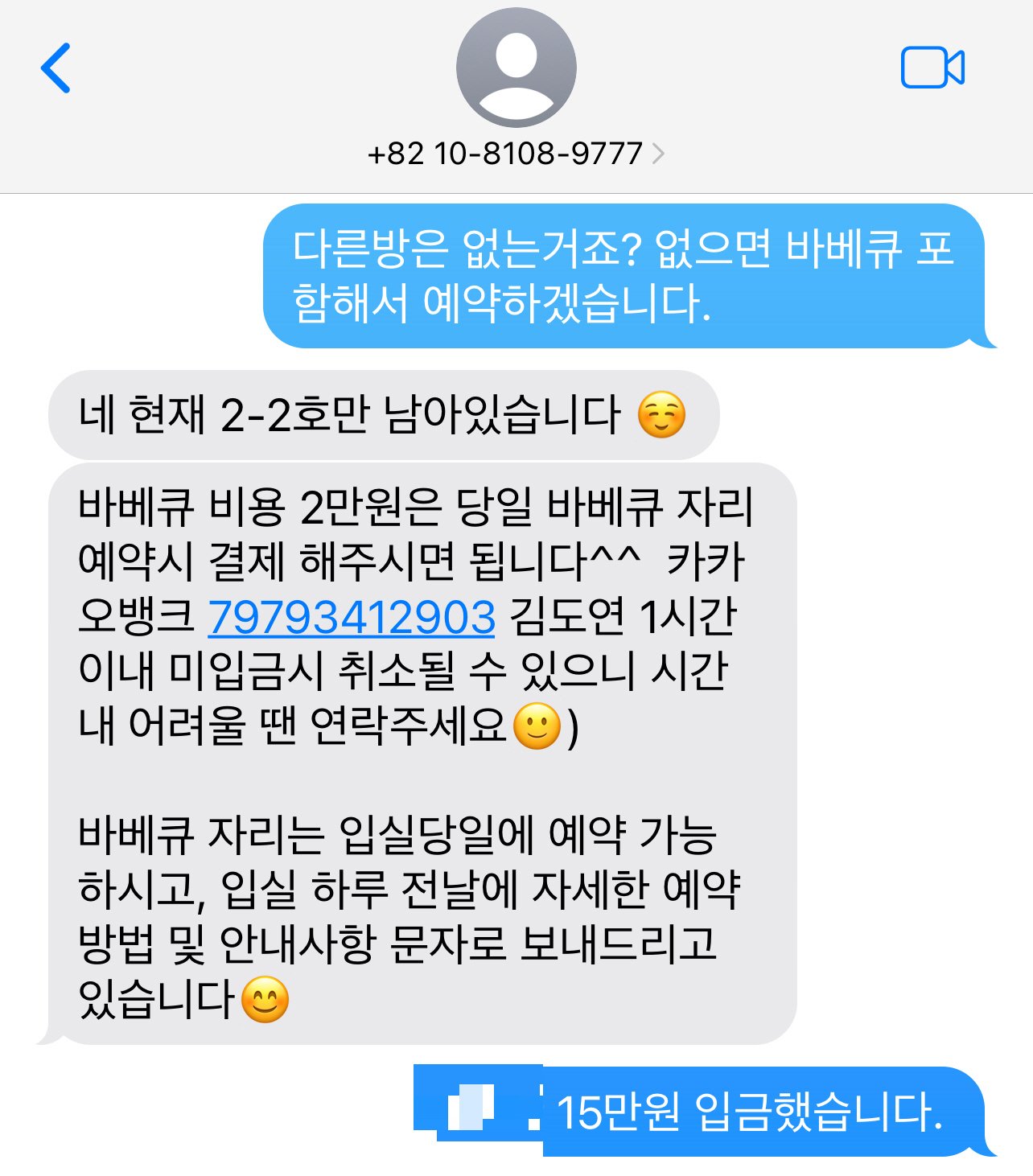
Task: Go back to the message list
Action: tap(56, 68)
